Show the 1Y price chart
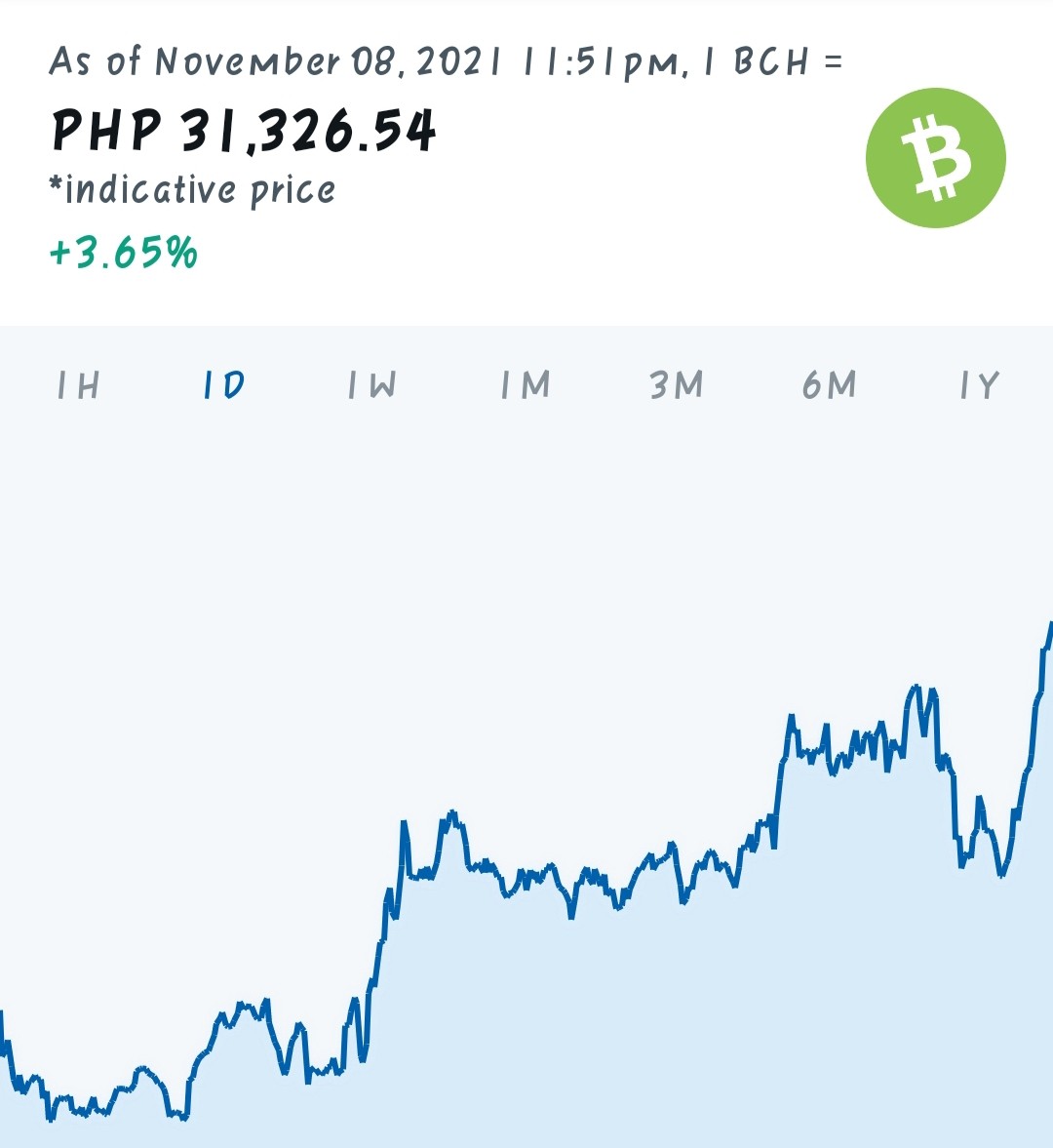Image resolution: width=1053 pixels, height=1148 pixels. click(980, 385)
